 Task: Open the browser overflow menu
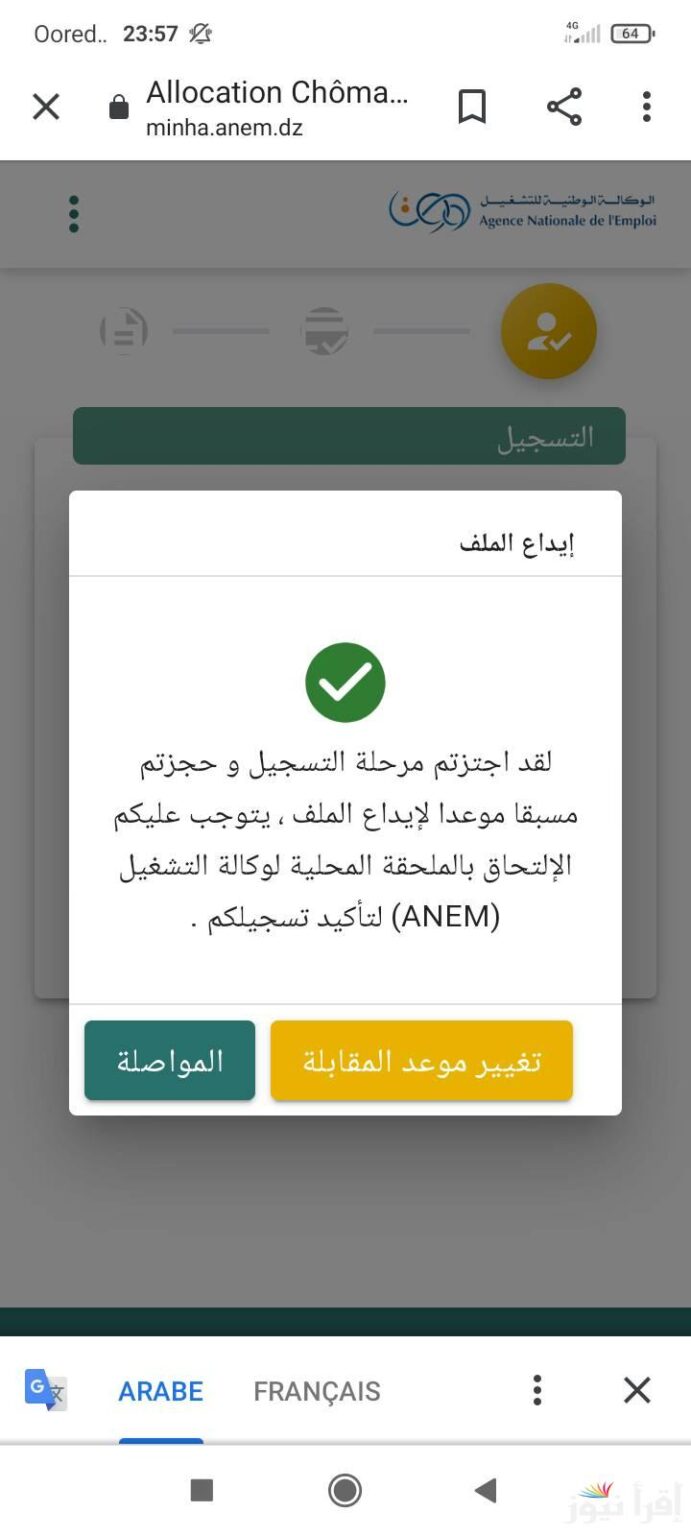647,107
